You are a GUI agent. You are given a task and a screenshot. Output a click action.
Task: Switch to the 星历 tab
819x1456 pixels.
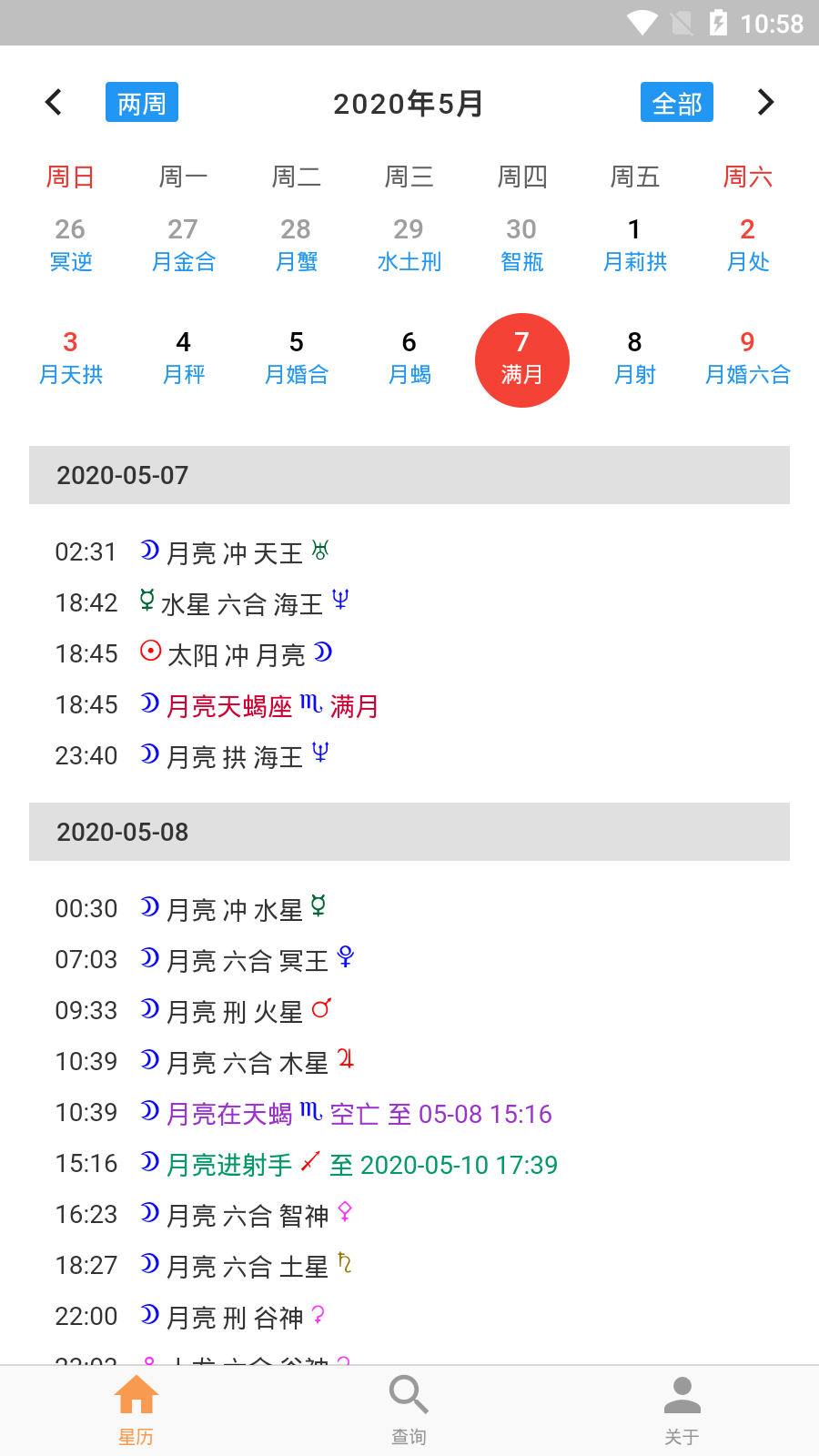(x=136, y=1410)
